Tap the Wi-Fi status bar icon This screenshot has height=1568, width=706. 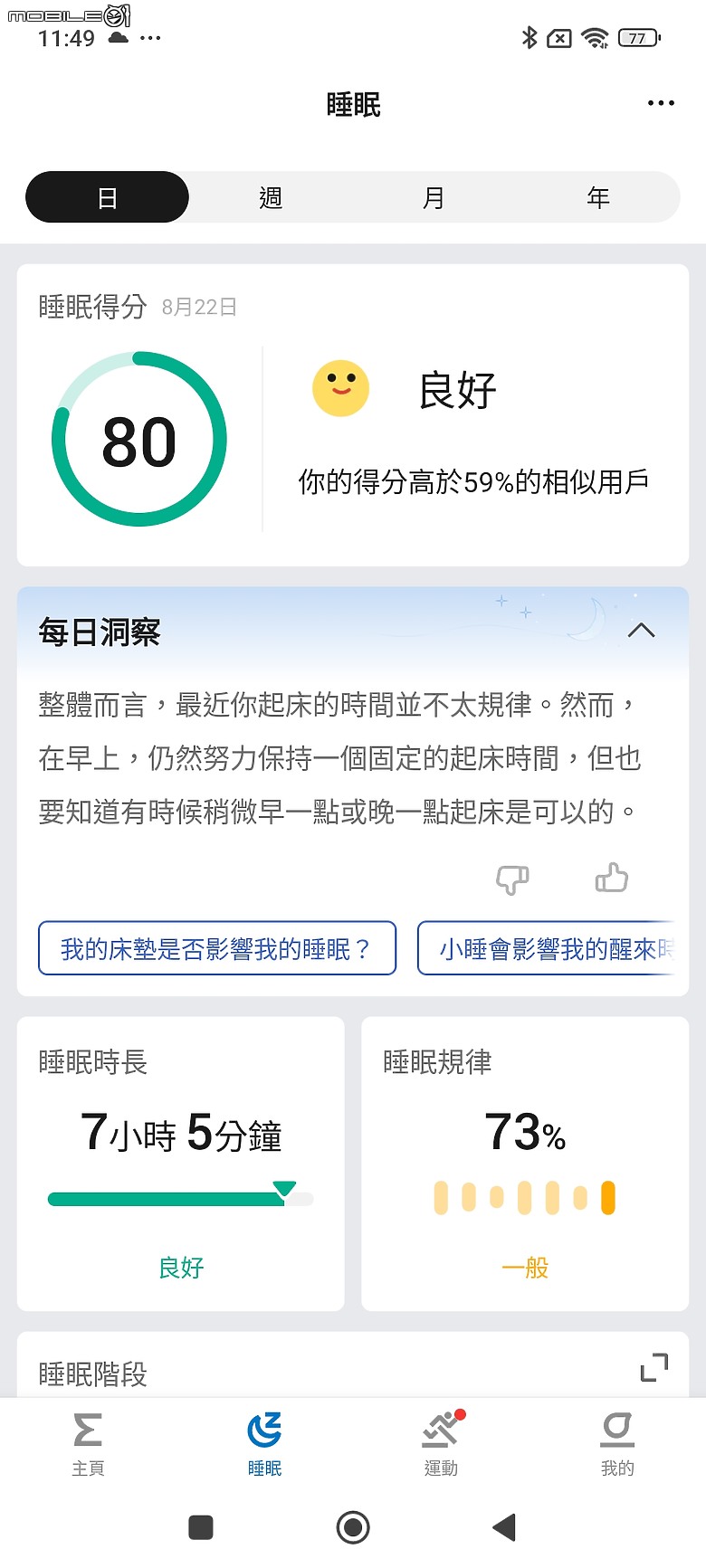[x=596, y=37]
